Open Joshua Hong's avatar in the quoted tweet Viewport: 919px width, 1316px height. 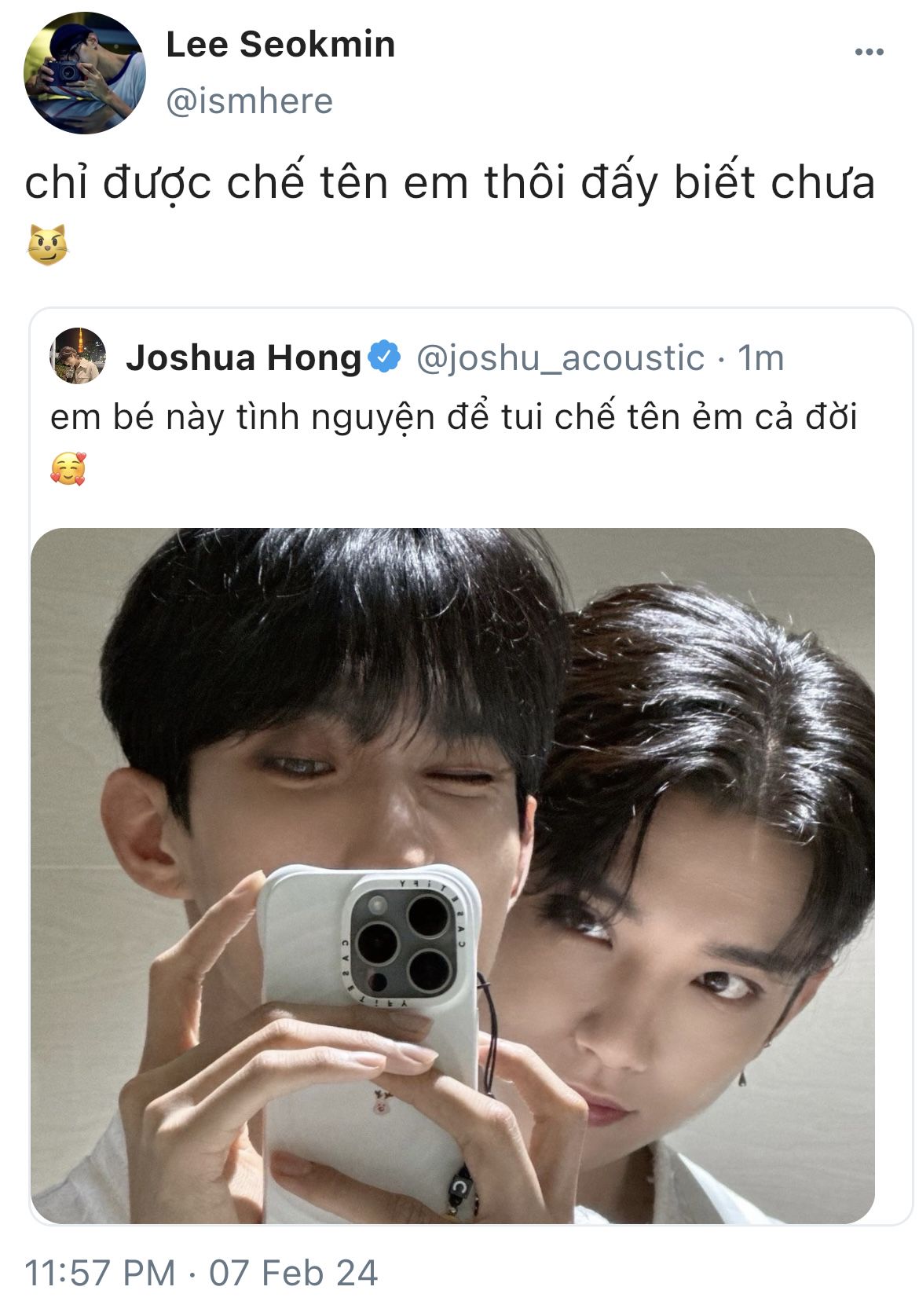click(78, 357)
